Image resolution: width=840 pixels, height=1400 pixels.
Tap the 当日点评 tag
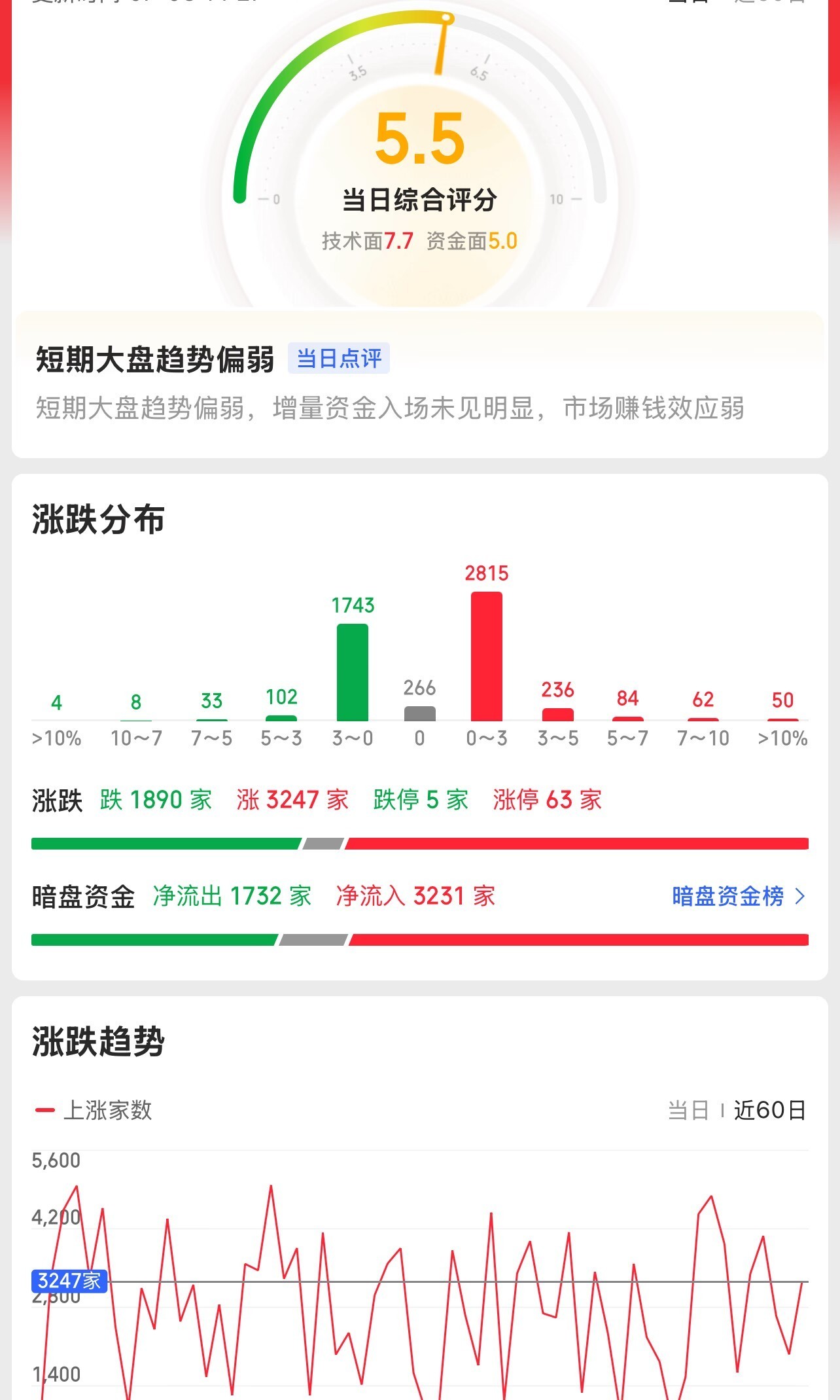tap(339, 359)
